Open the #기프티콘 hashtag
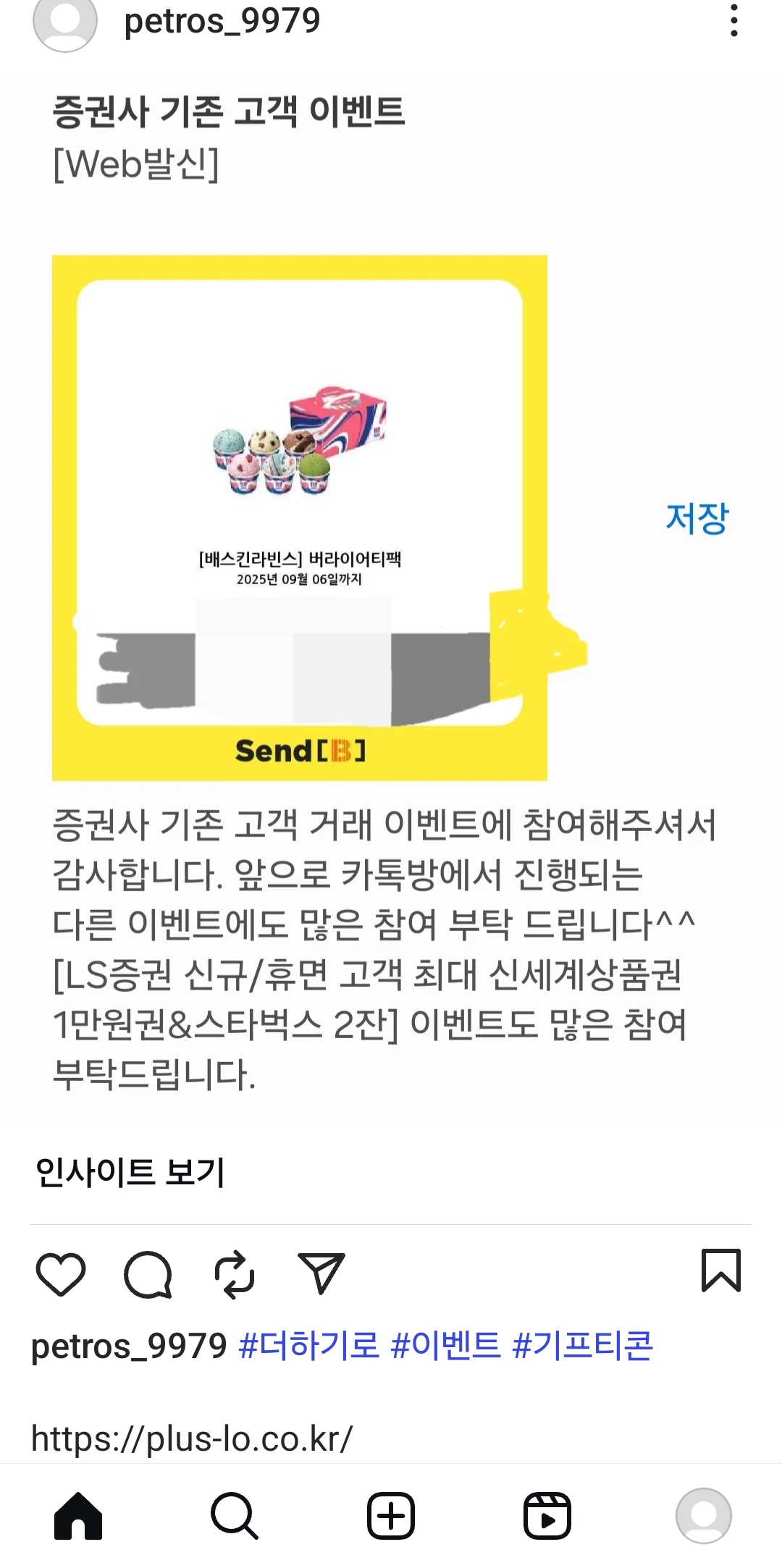The image size is (782, 1568). coord(583,1346)
